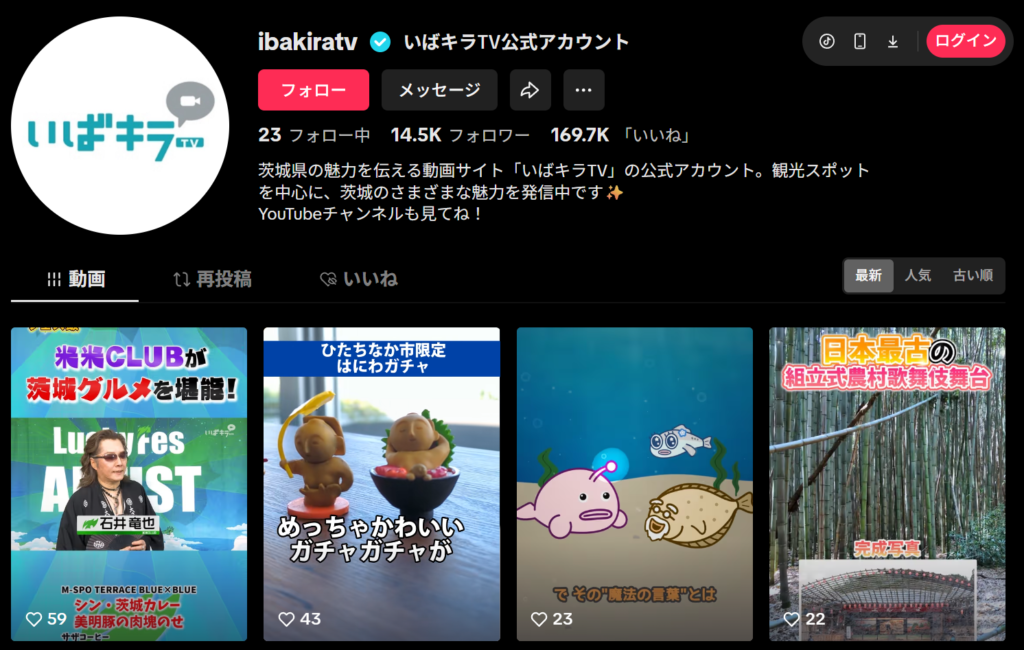Tap the phone app icon in the top bar
The height and width of the screenshot is (650, 1024).
click(860, 41)
